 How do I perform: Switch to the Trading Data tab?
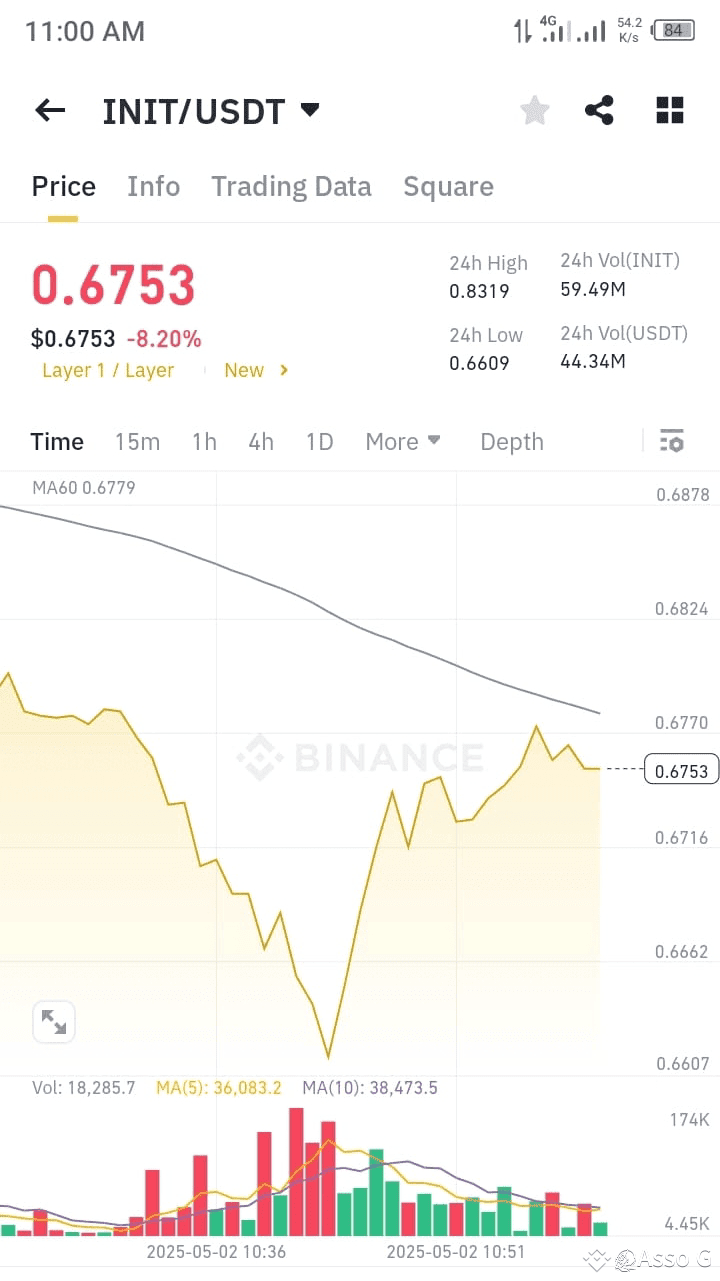[x=291, y=186]
